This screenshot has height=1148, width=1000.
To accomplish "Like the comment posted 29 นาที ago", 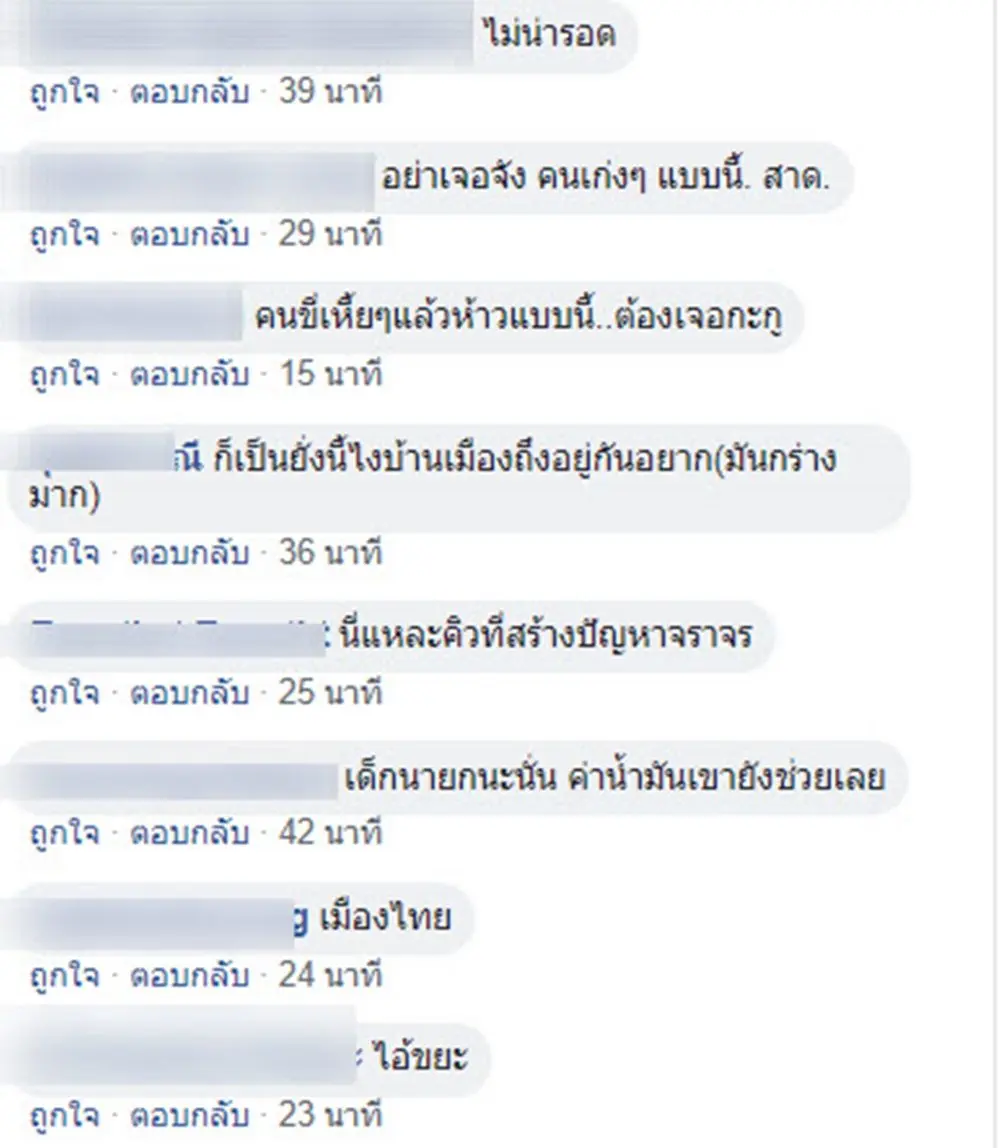I will [x=64, y=235].
